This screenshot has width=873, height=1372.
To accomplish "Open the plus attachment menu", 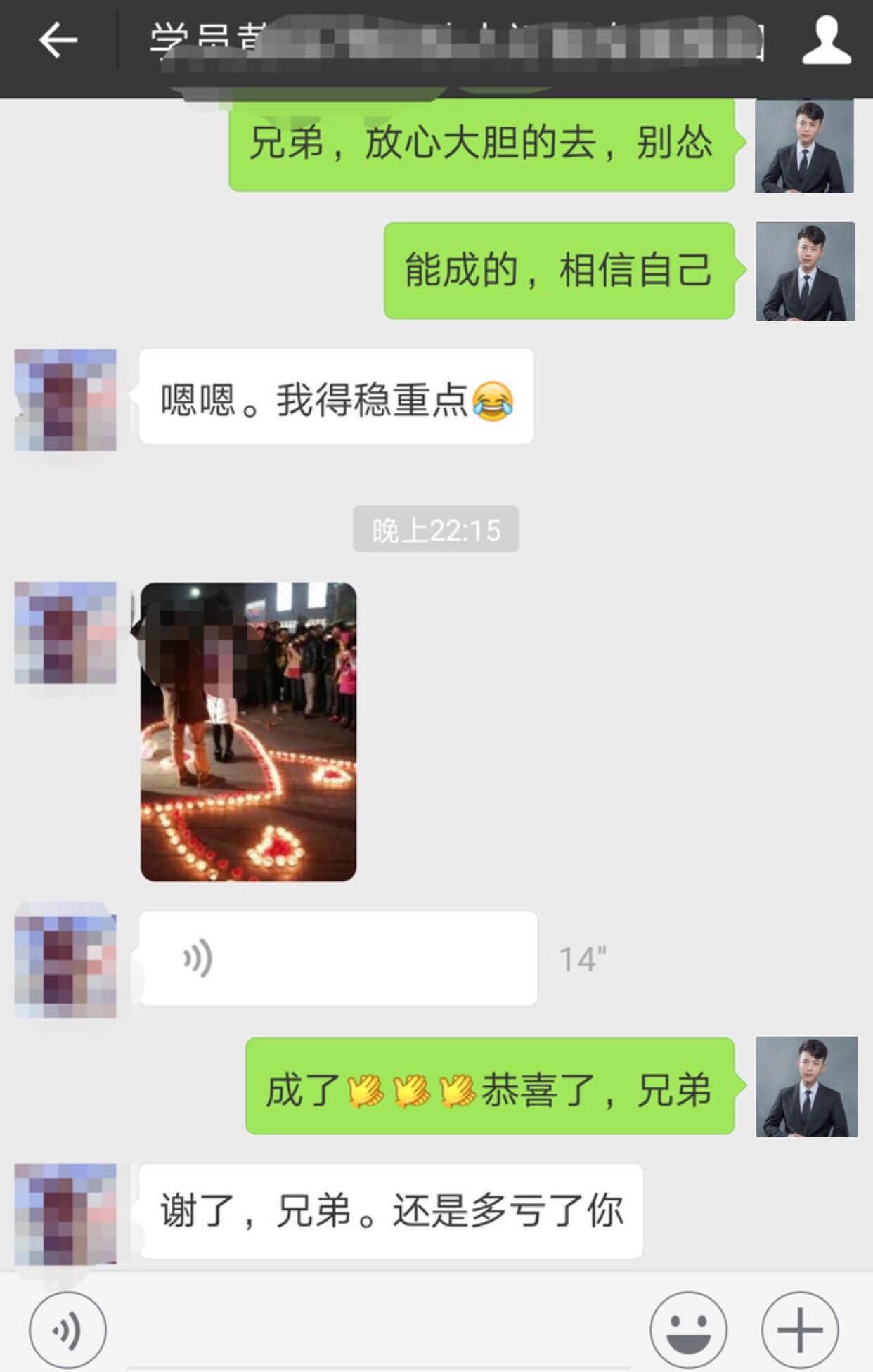I will click(x=799, y=1330).
